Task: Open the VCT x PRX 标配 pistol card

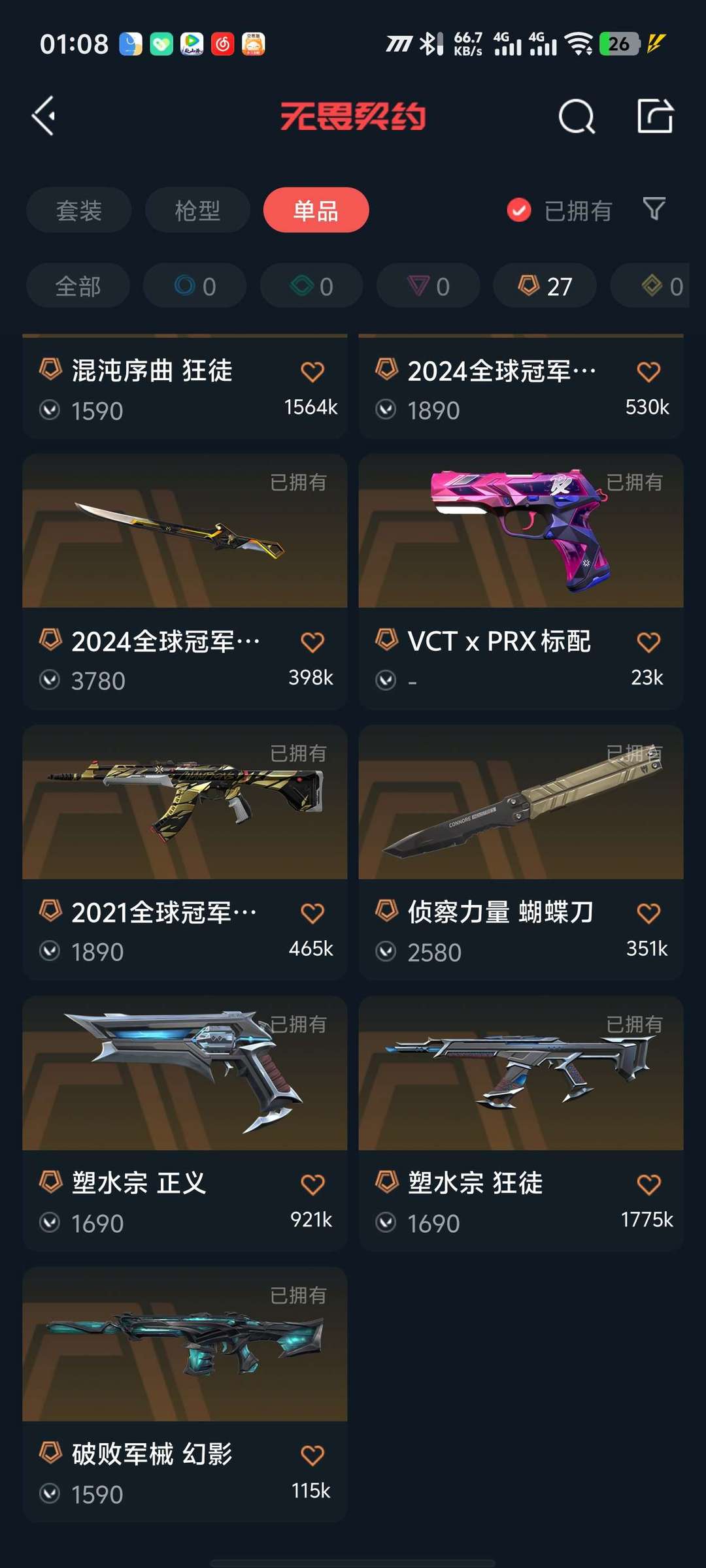Action: coord(521,581)
